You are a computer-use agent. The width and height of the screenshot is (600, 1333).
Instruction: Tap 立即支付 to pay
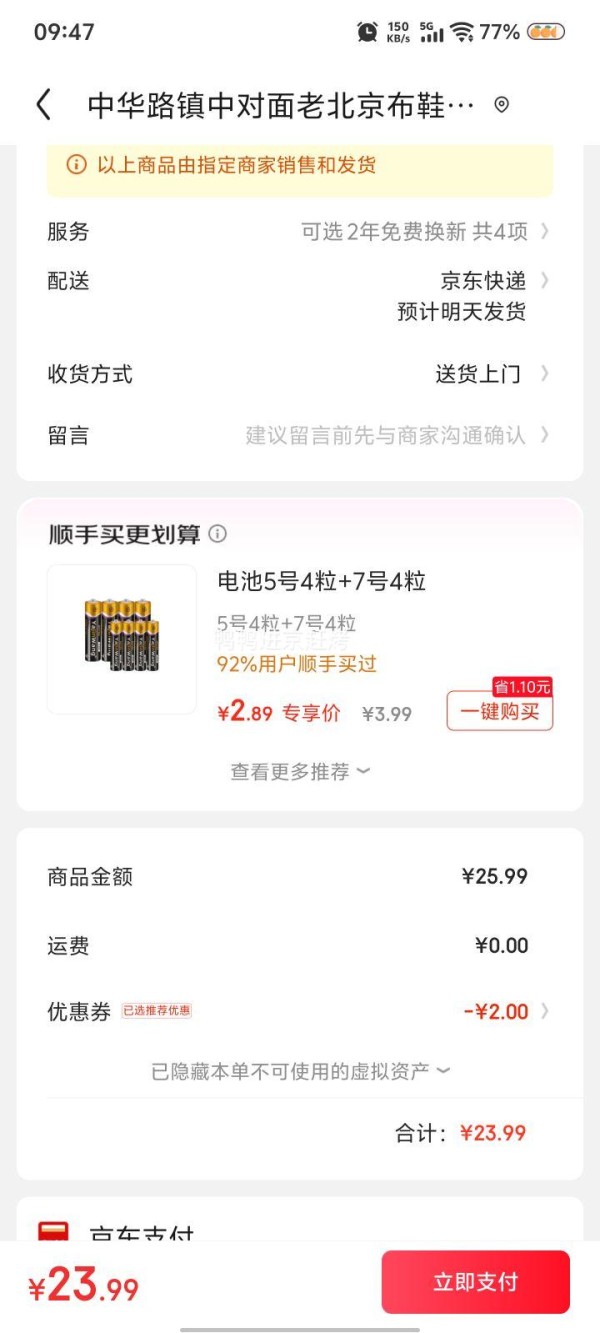coord(476,1282)
